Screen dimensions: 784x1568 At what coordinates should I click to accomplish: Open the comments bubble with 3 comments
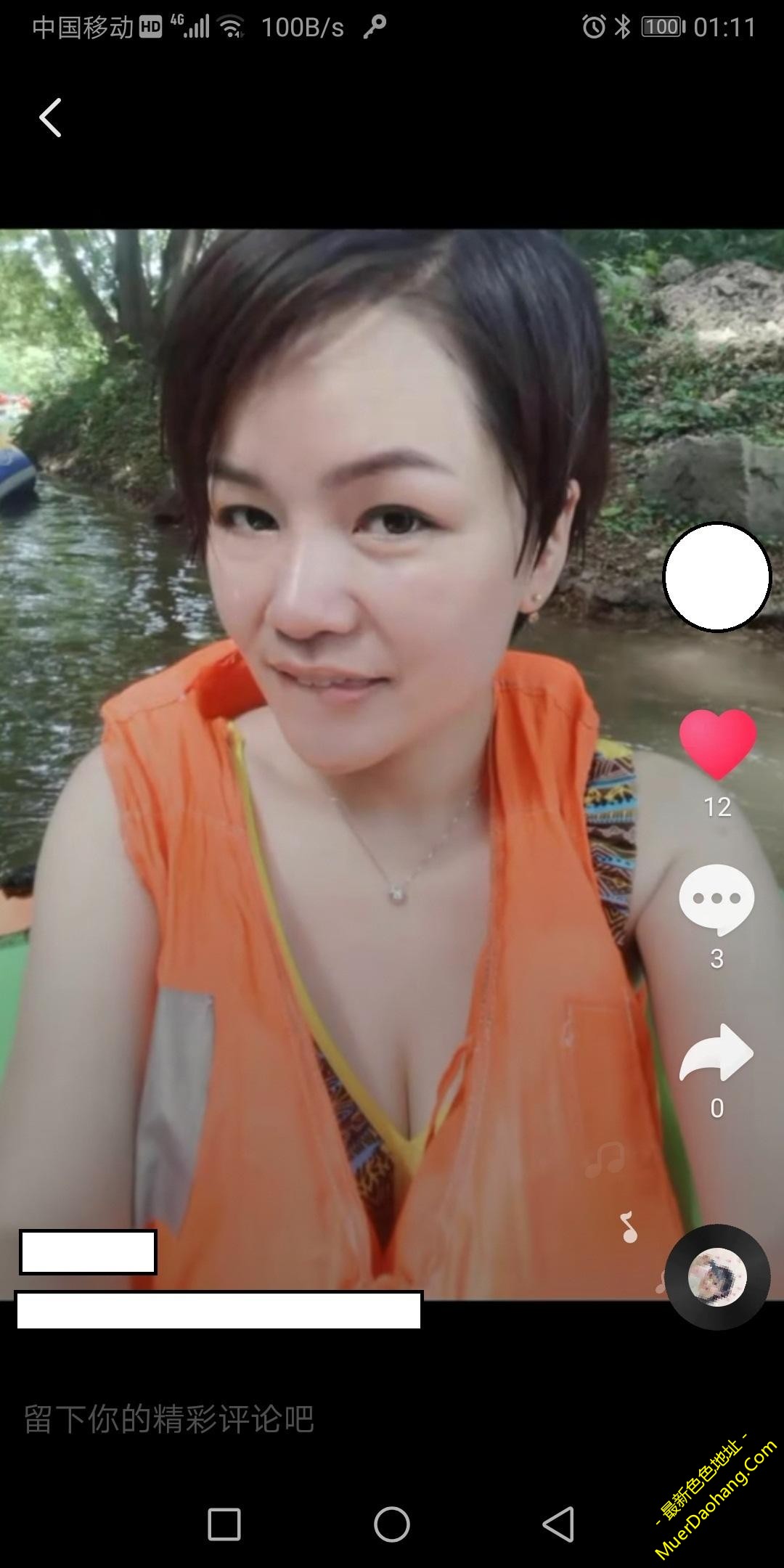coord(716,899)
